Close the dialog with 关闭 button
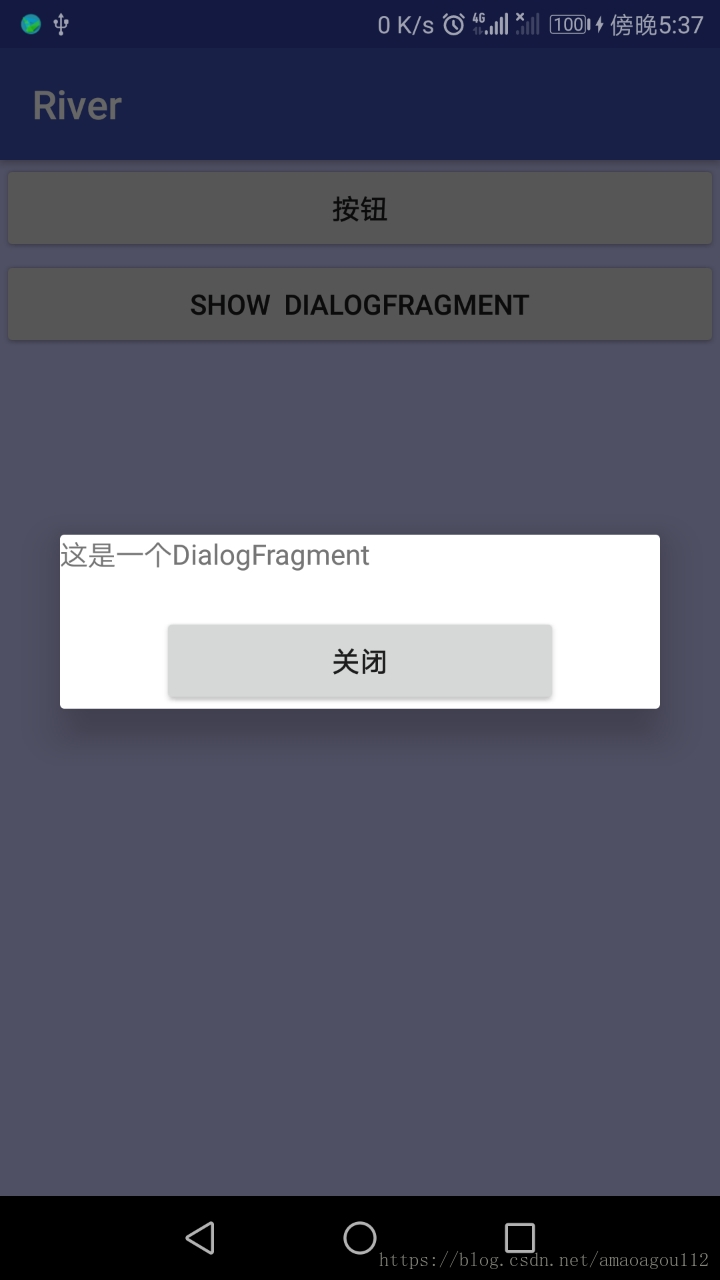 coord(360,661)
